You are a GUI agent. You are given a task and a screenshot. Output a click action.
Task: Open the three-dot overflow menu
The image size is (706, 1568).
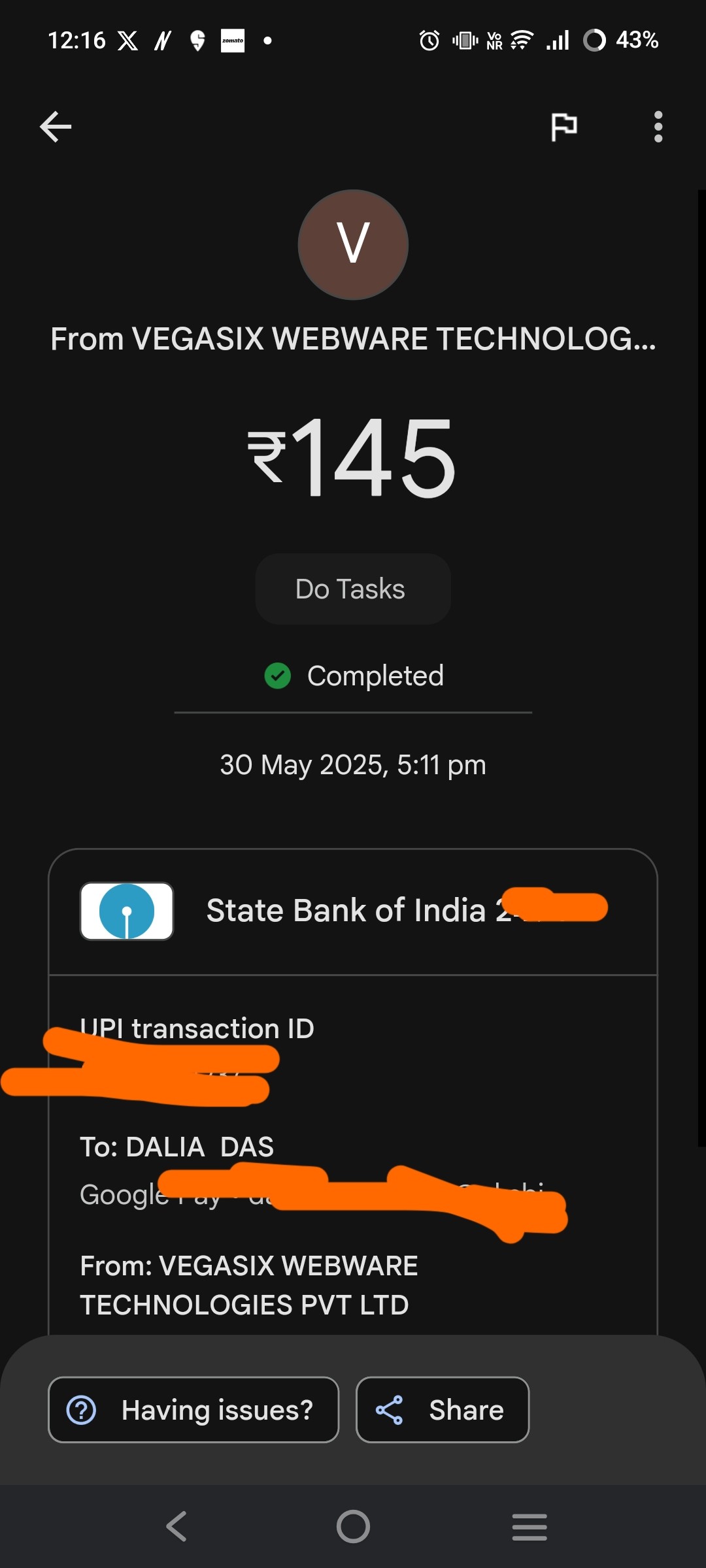point(658,127)
